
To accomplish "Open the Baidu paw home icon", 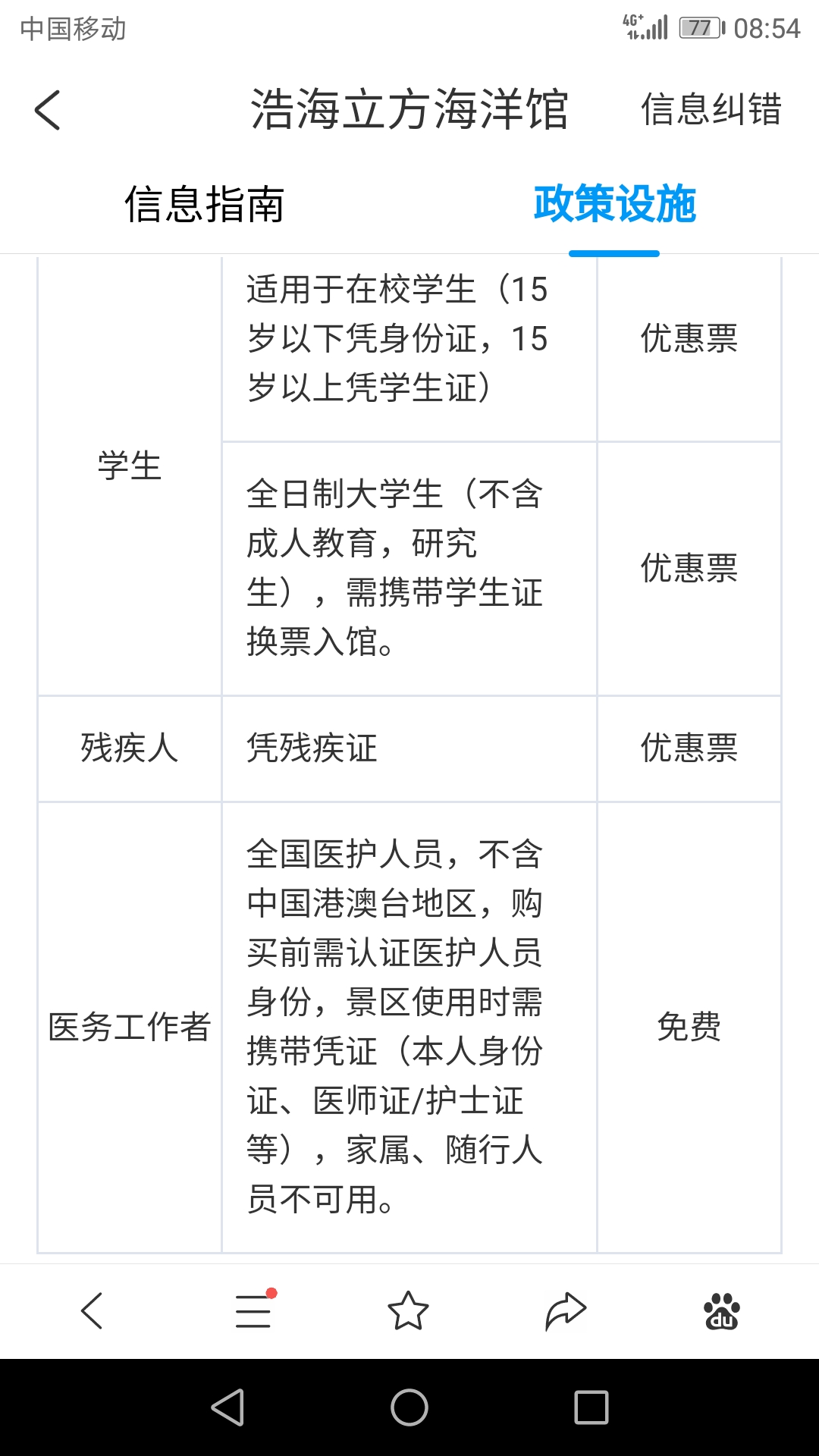I will click(x=721, y=1311).
